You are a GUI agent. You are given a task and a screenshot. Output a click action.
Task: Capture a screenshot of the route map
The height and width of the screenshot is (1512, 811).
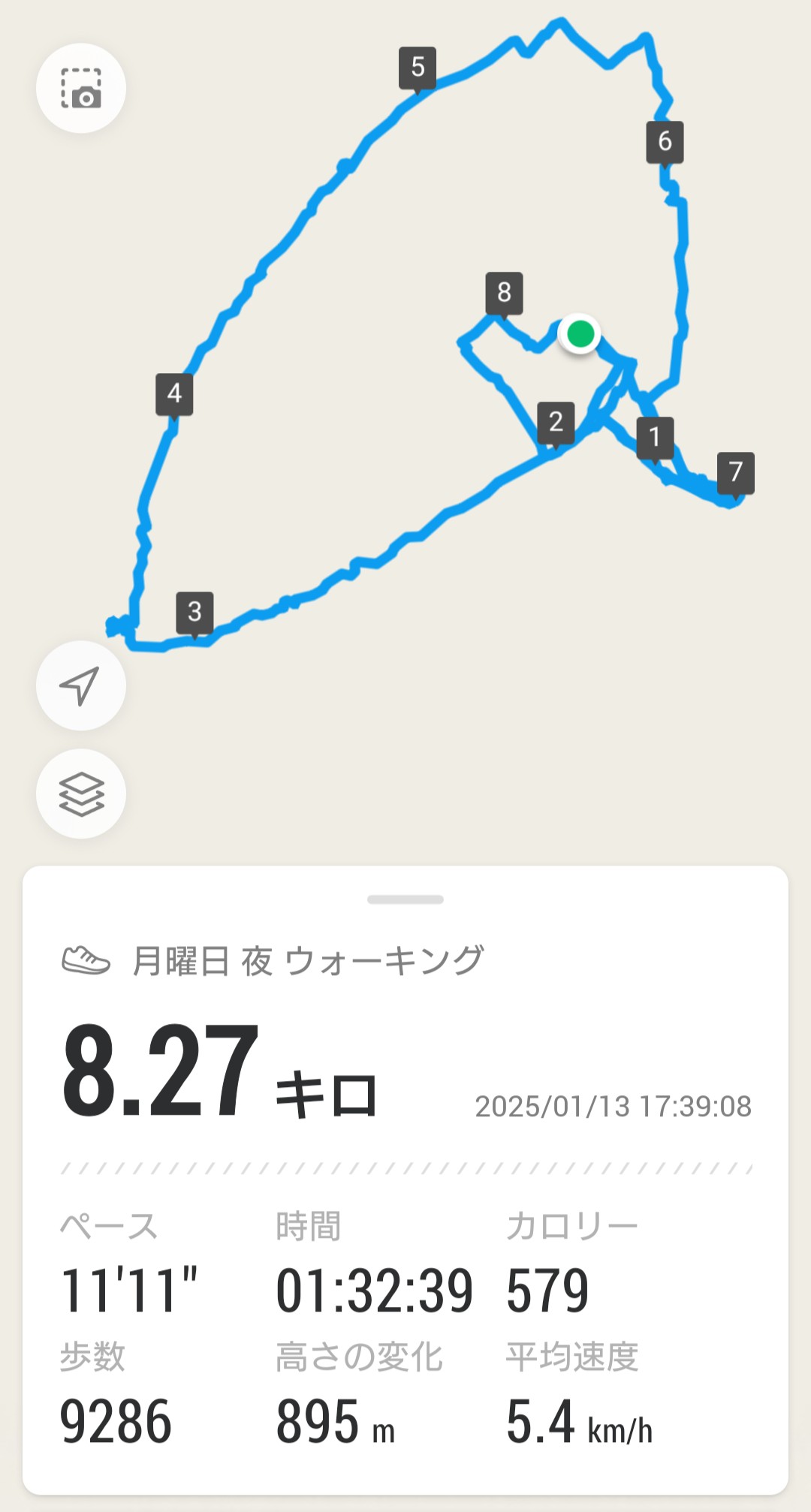81,89
